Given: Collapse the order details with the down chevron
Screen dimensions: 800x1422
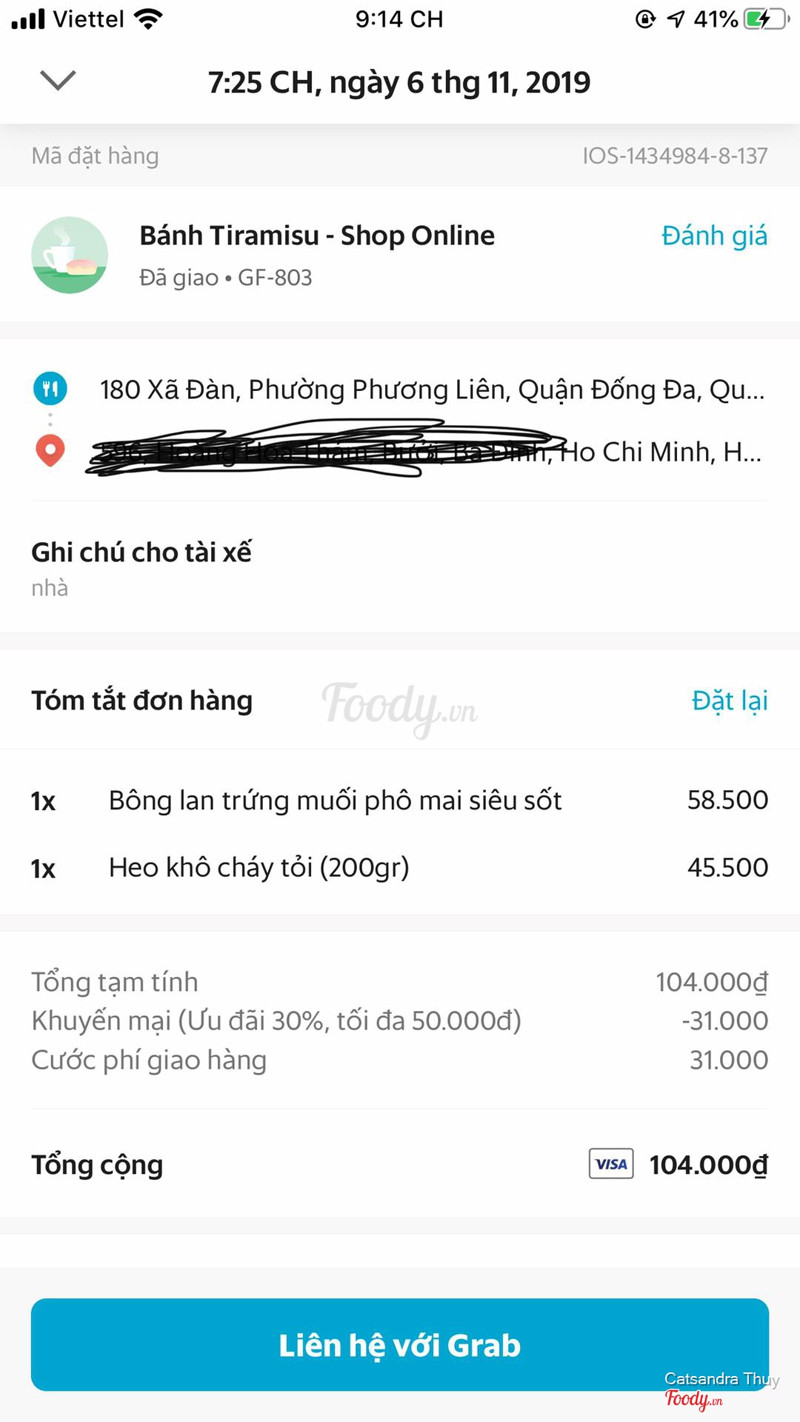Looking at the screenshot, I should pos(58,80).
